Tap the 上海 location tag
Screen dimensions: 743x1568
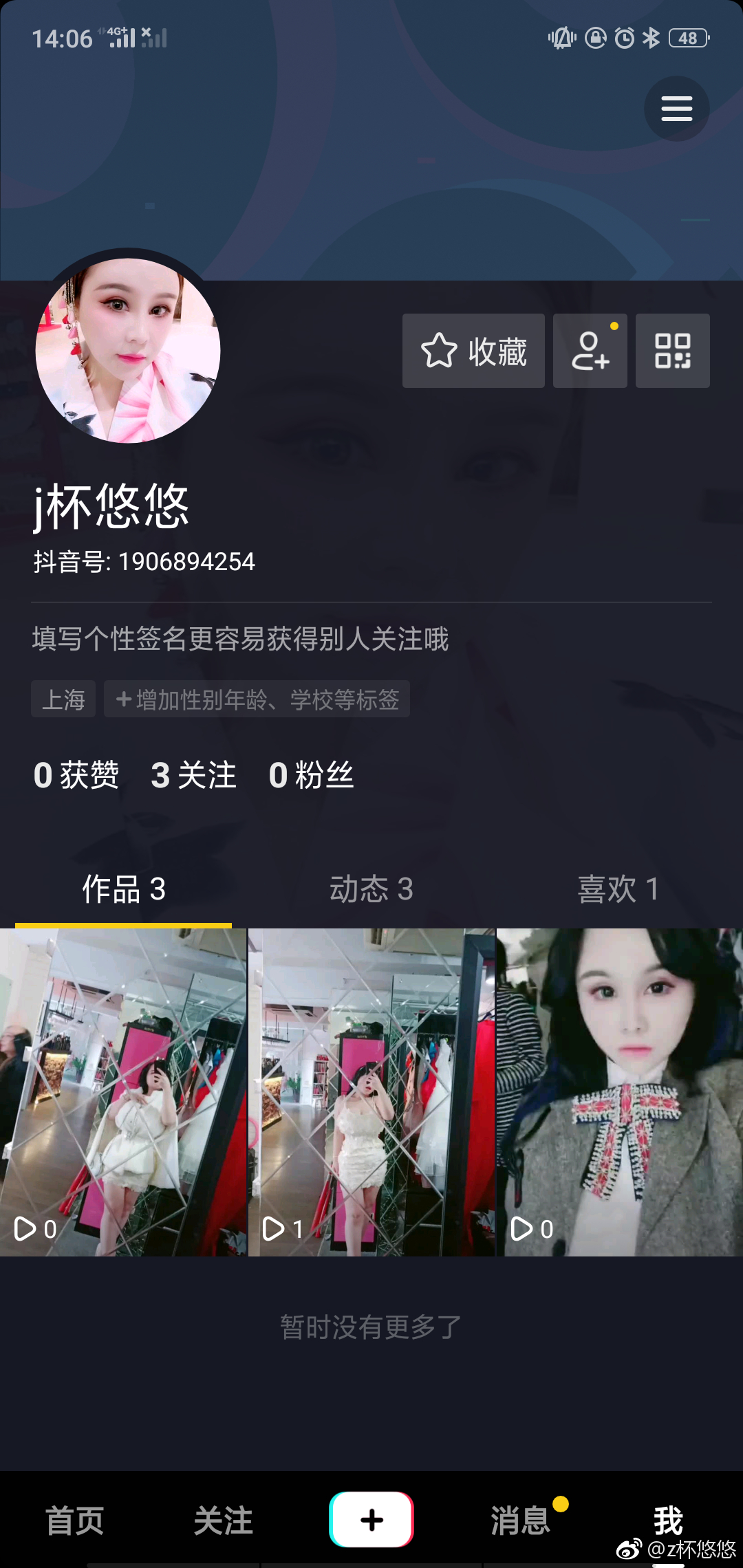(x=63, y=699)
